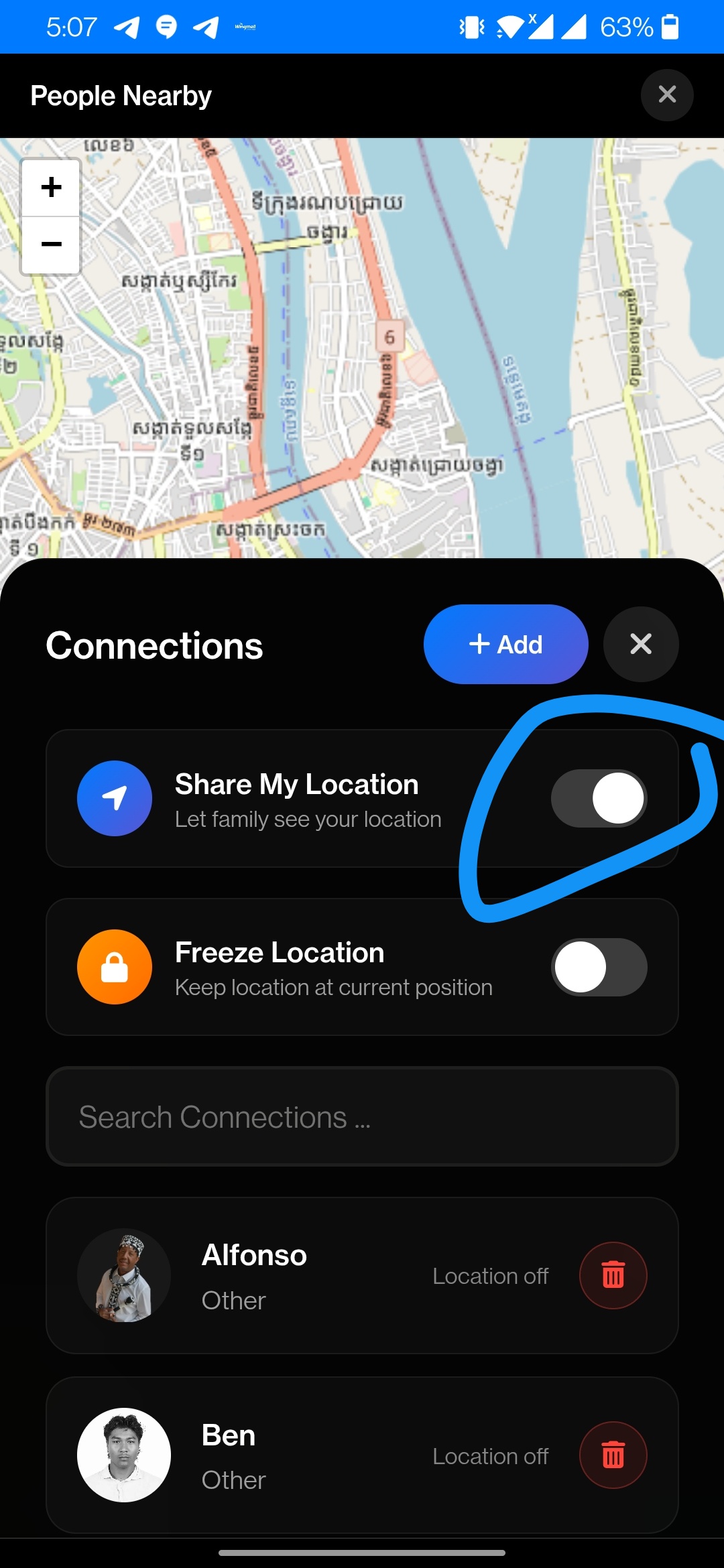The width and height of the screenshot is (724, 1568).
Task: Enable Freeze Location
Action: [x=599, y=967]
